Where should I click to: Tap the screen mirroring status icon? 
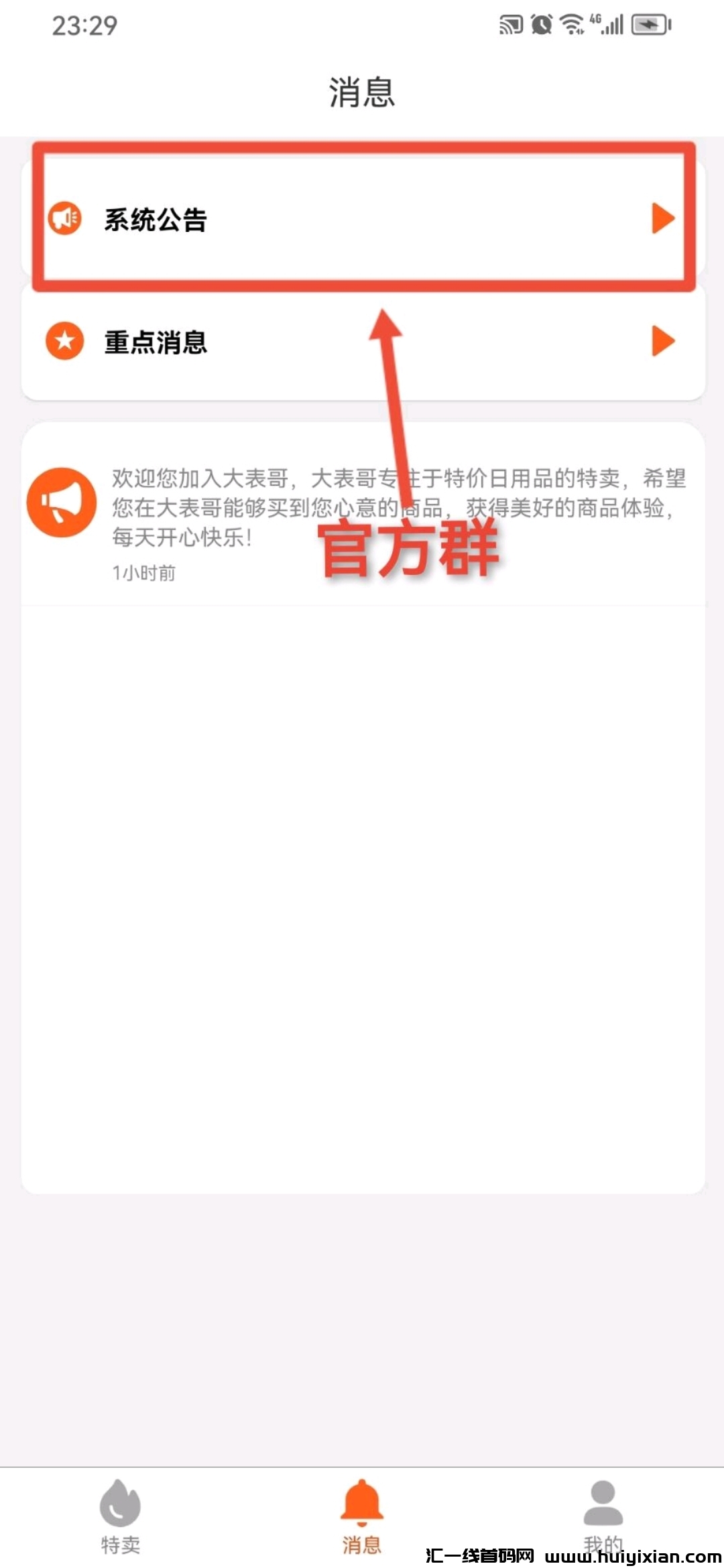[x=511, y=24]
